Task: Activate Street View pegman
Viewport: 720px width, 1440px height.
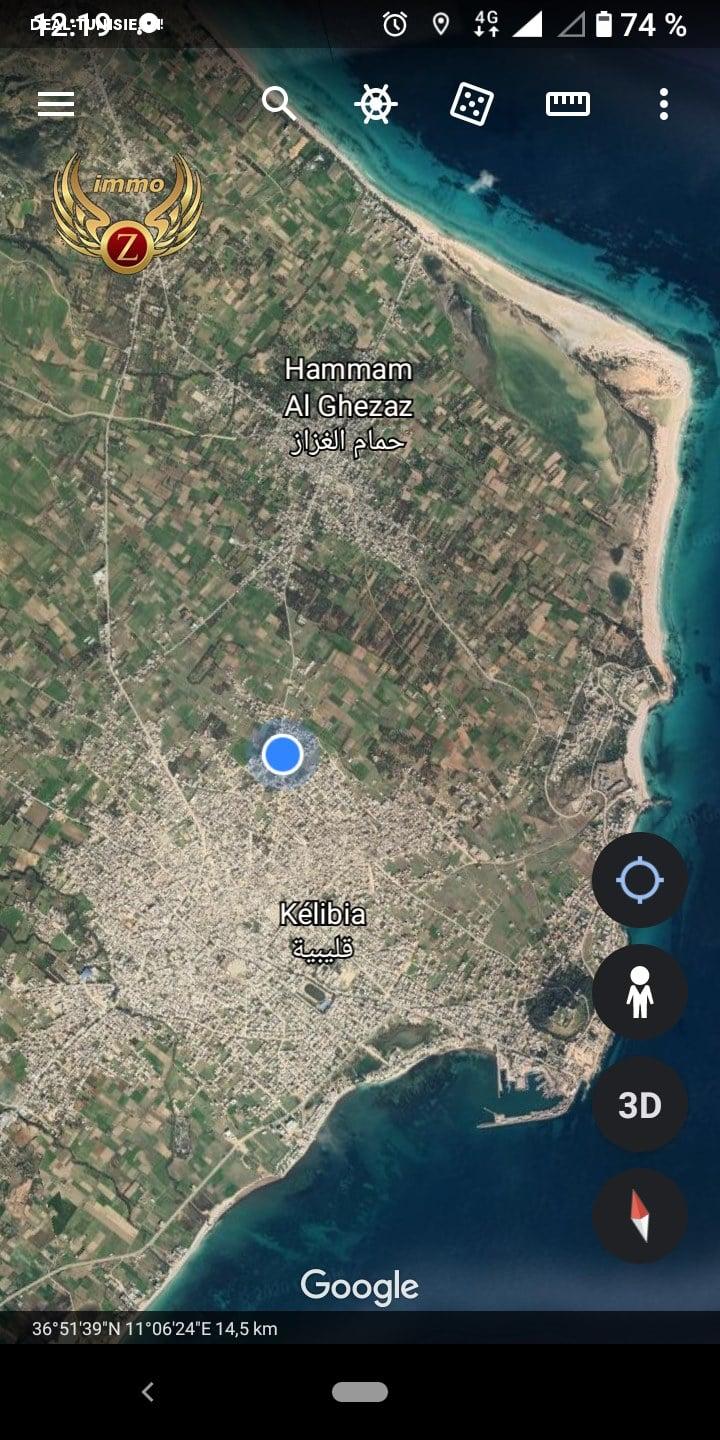Action: click(639, 992)
